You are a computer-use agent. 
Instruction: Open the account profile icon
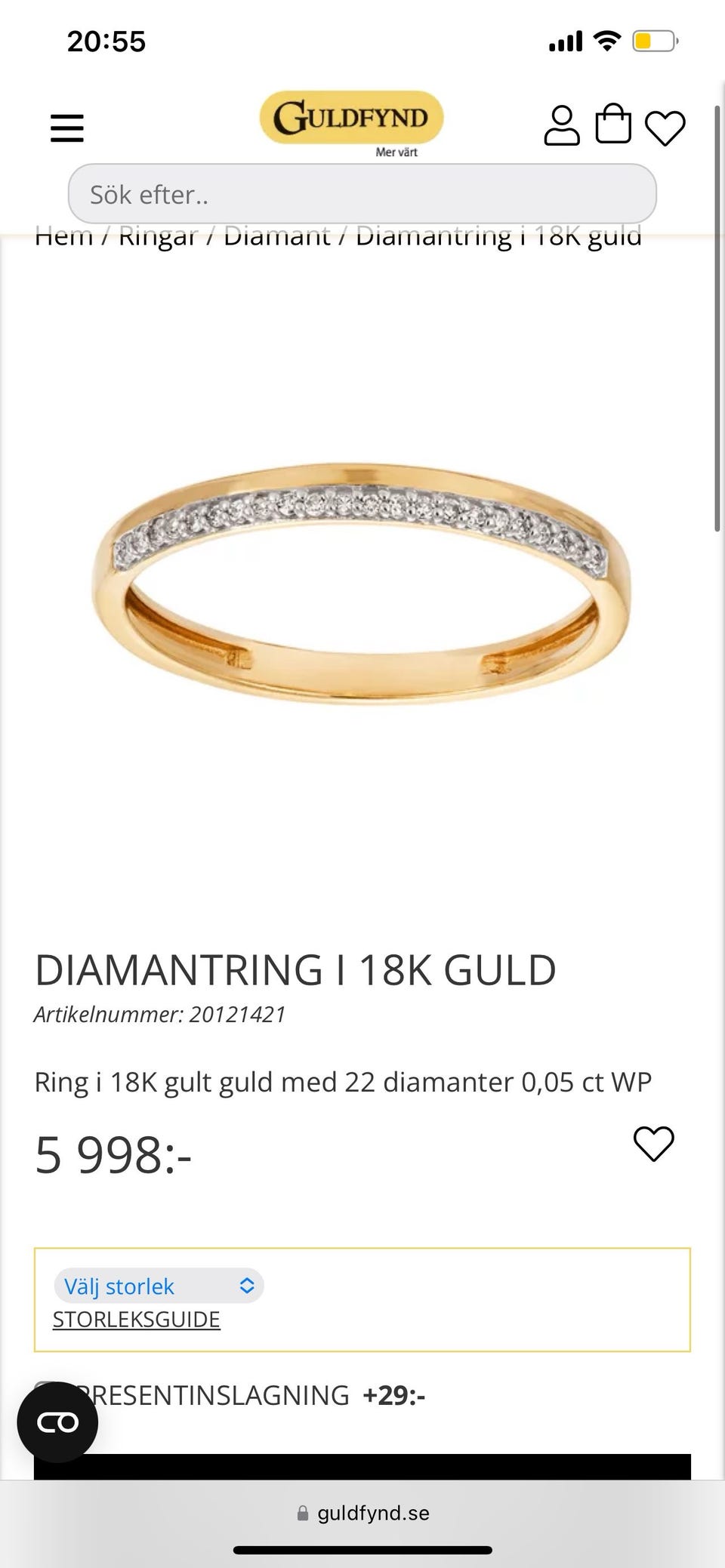click(x=561, y=125)
